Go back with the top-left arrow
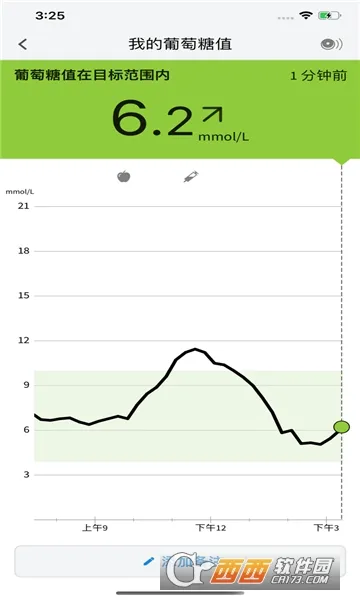The height and width of the screenshot is (600, 360). [x=23, y=44]
